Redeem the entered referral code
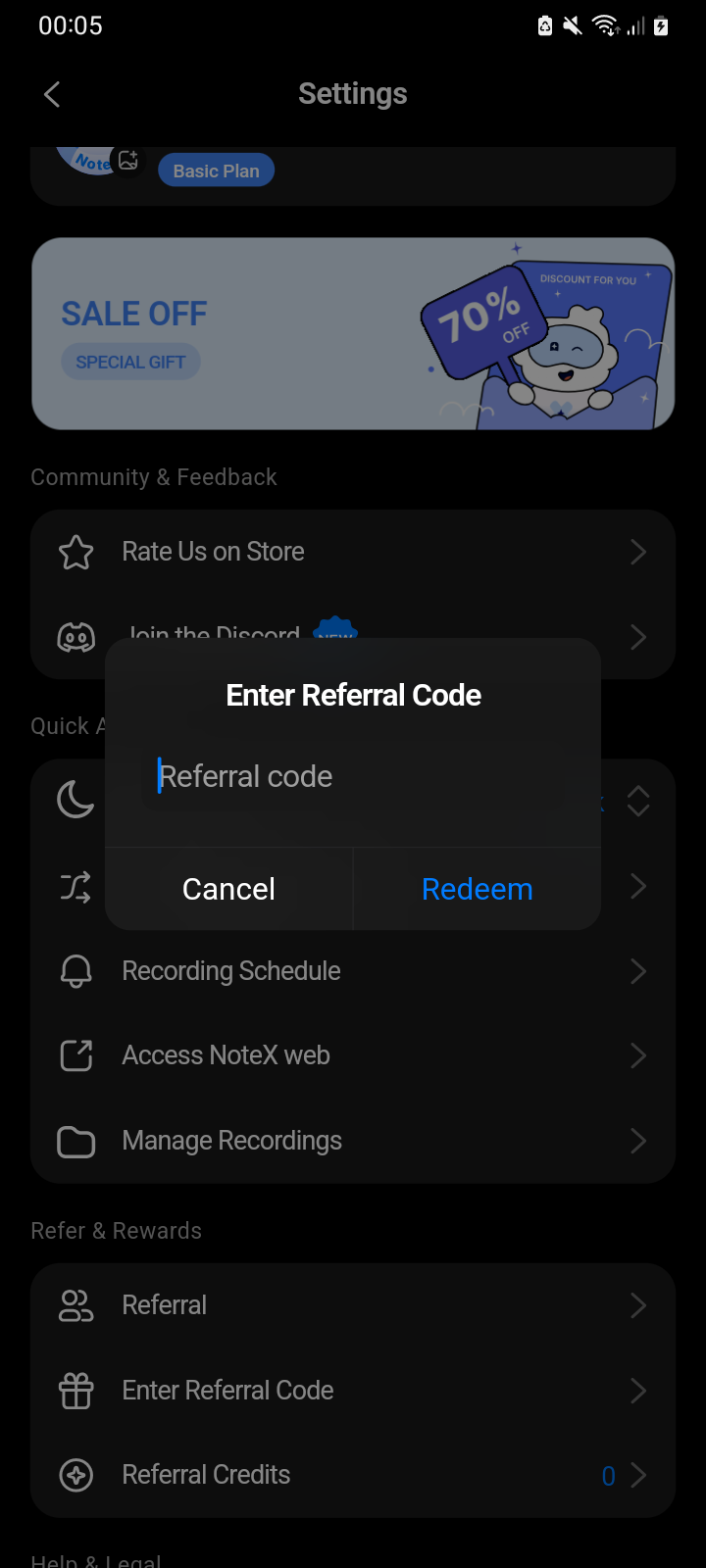The width and height of the screenshot is (706, 1568). [x=477, y=889]
